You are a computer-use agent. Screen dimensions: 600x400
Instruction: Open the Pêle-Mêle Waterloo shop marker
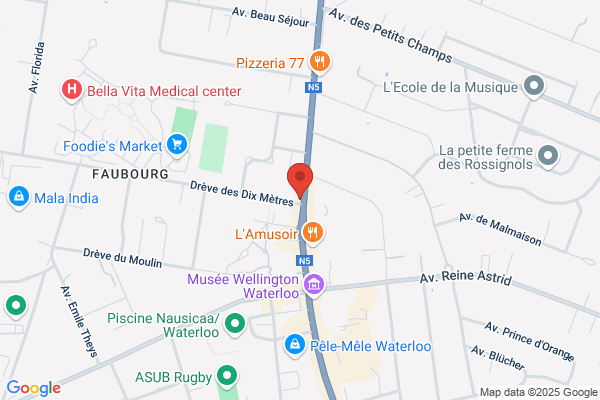point(295,345)
